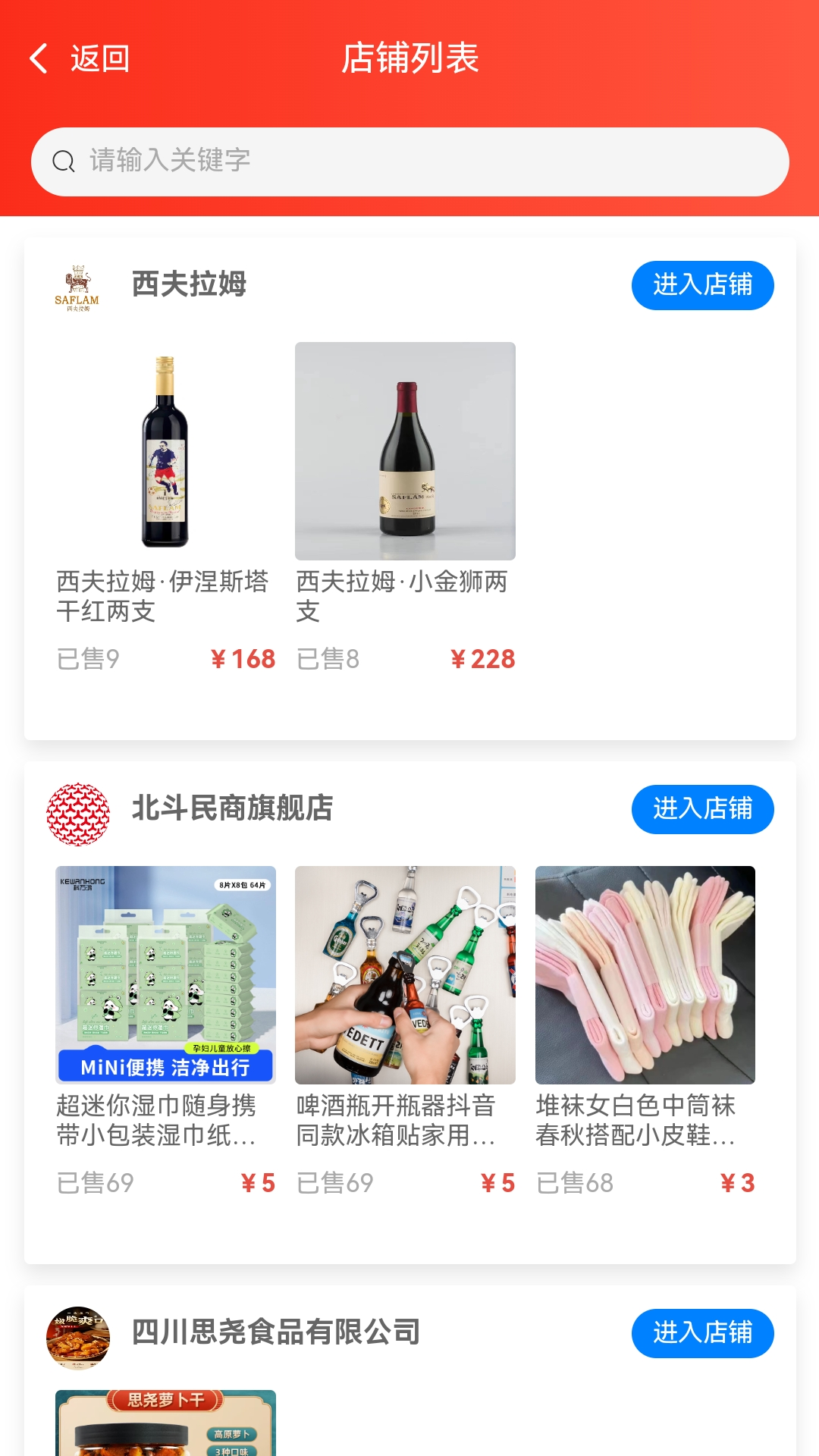This screenshot has width=819, height=1456.
Task: Click the red lattice emblem beside 北斗民商旗舰店
Action: (77, 810)
